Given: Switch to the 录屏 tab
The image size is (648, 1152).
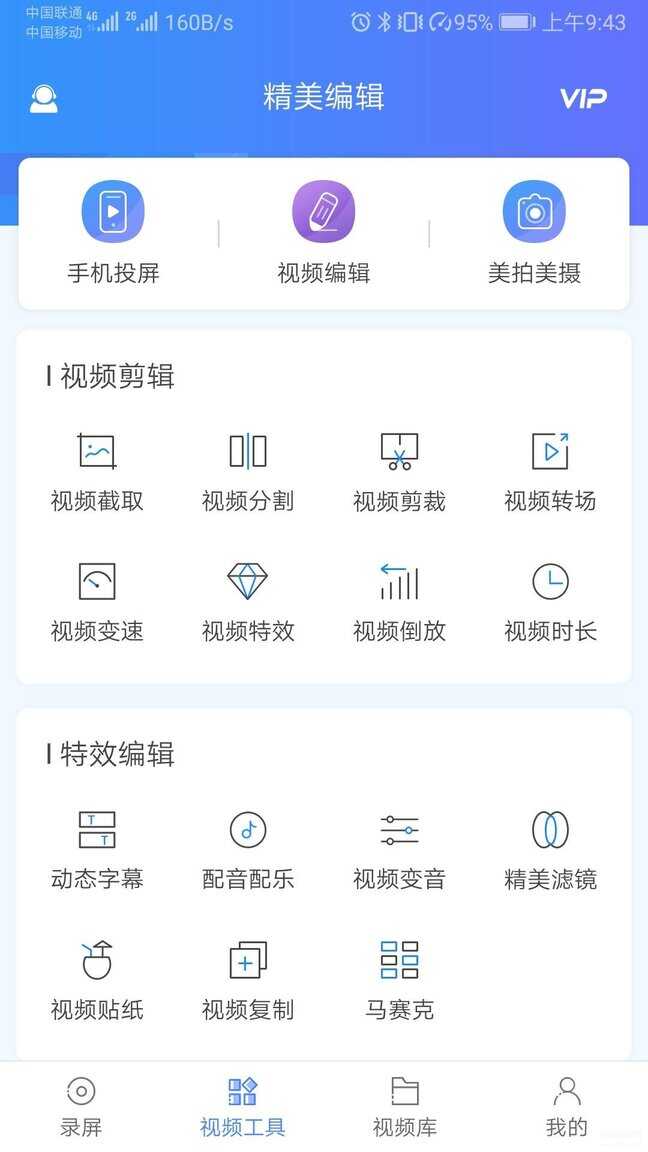Looking at the screenshot, I should (x=81, y=1107).
